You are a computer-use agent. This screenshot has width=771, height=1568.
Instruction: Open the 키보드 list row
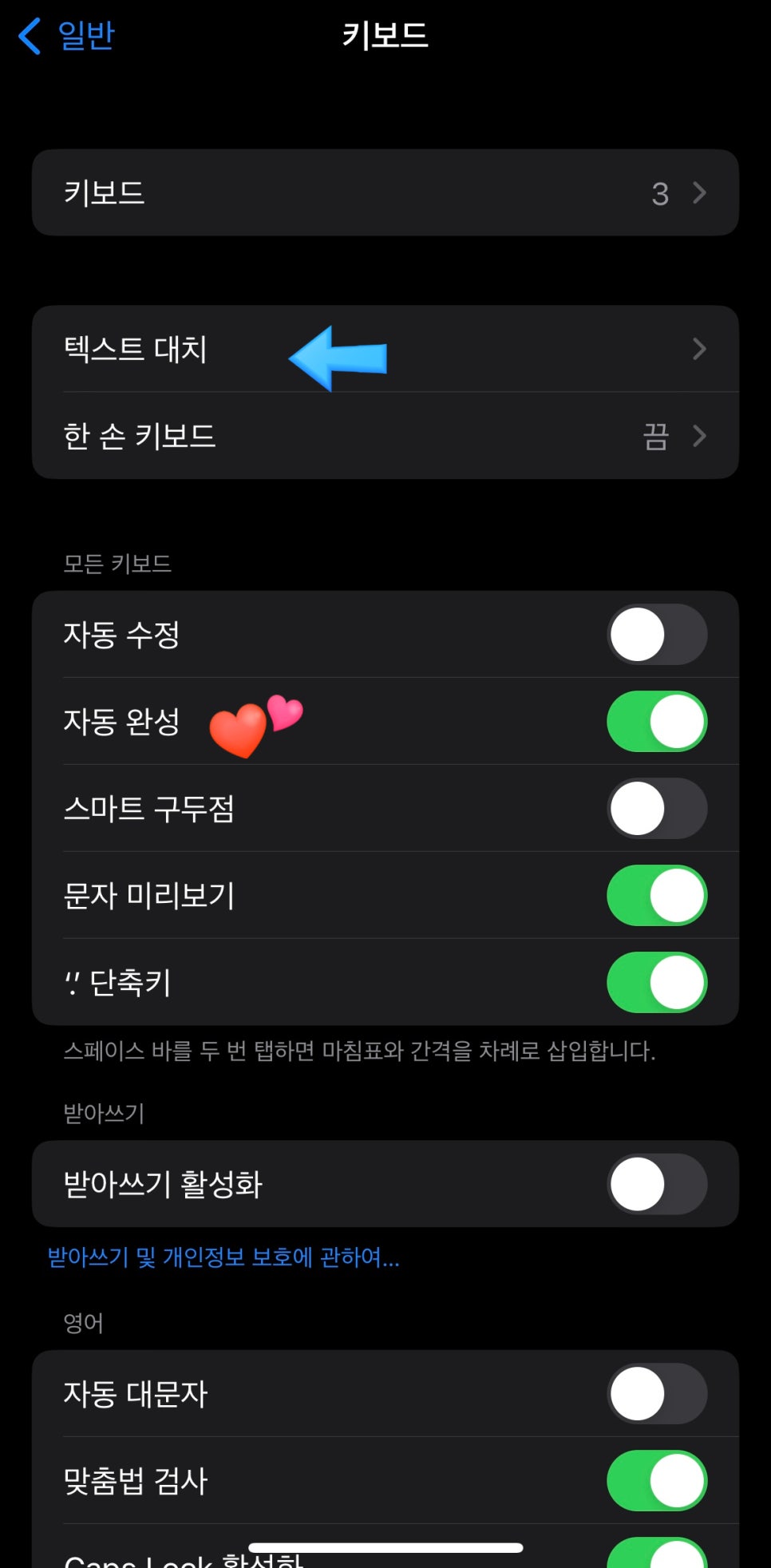point(385,192)
